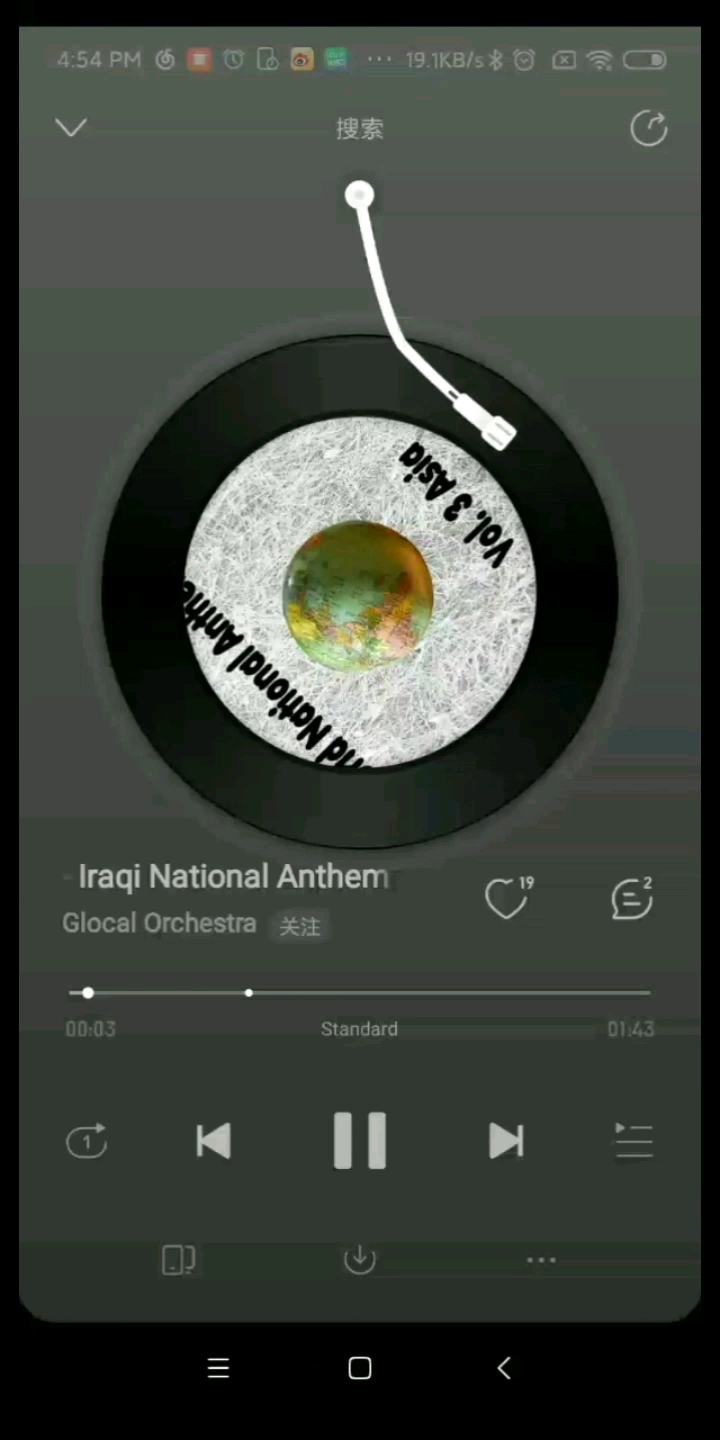Screen dimensions: 720x1440
Task: Download this song
Action: pos(359,1260)
